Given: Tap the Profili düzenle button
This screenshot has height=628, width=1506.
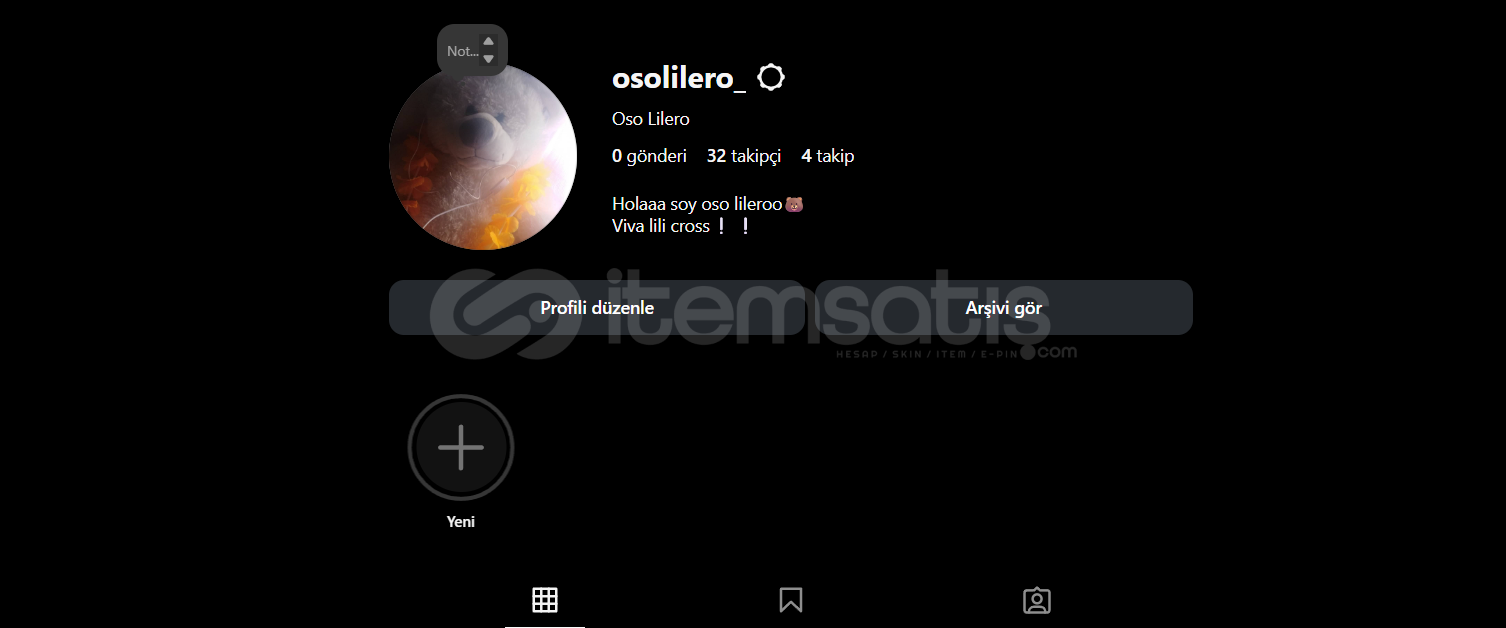Looking at the screenshot, I should [597, 308].
